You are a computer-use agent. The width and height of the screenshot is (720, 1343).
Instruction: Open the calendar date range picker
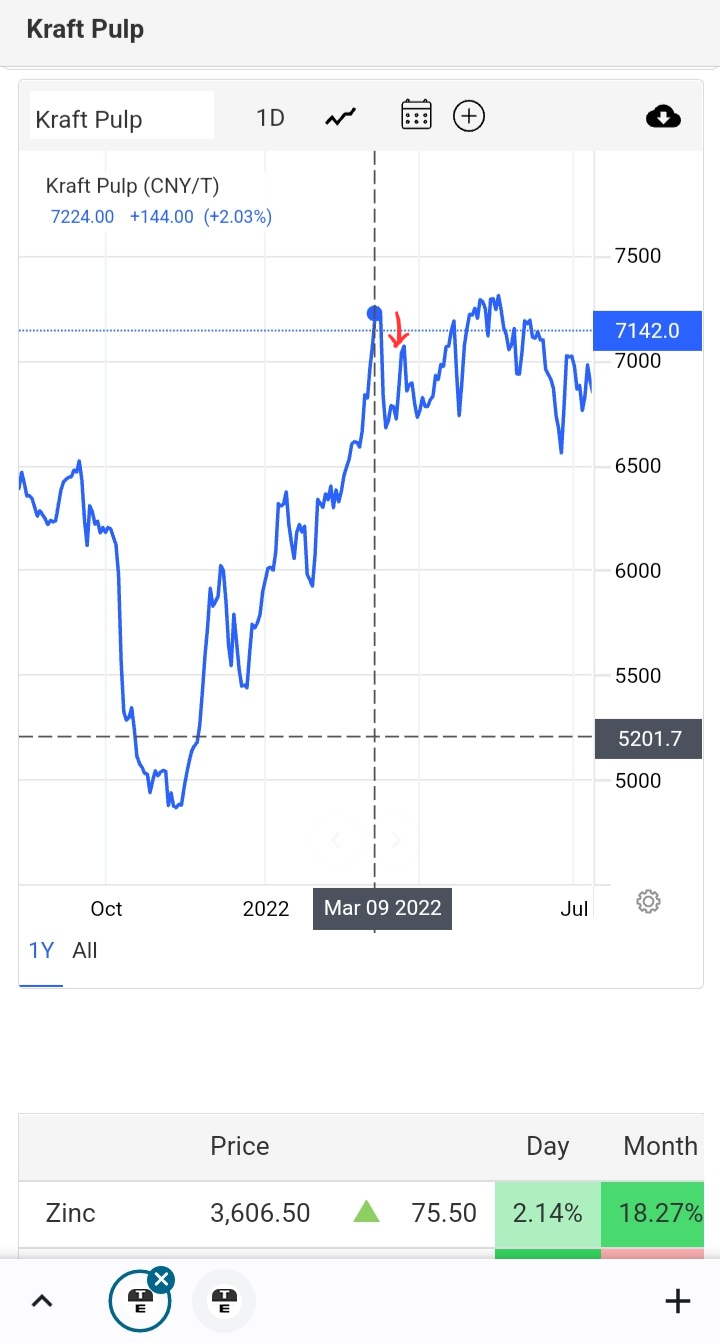(416, 116)
